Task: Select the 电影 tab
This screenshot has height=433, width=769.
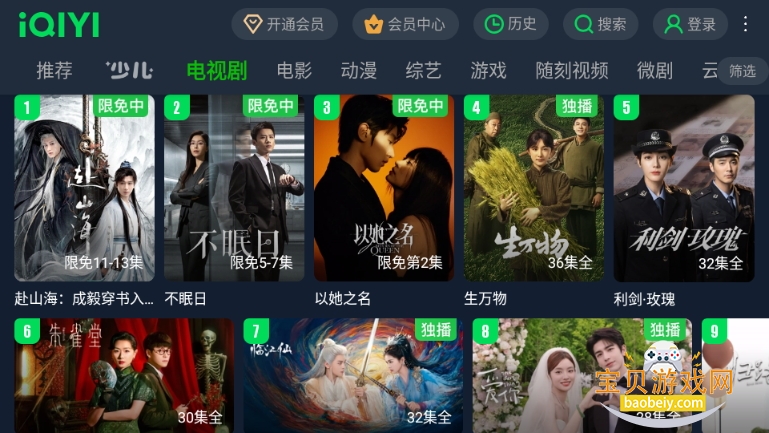Action: point(294,71)
